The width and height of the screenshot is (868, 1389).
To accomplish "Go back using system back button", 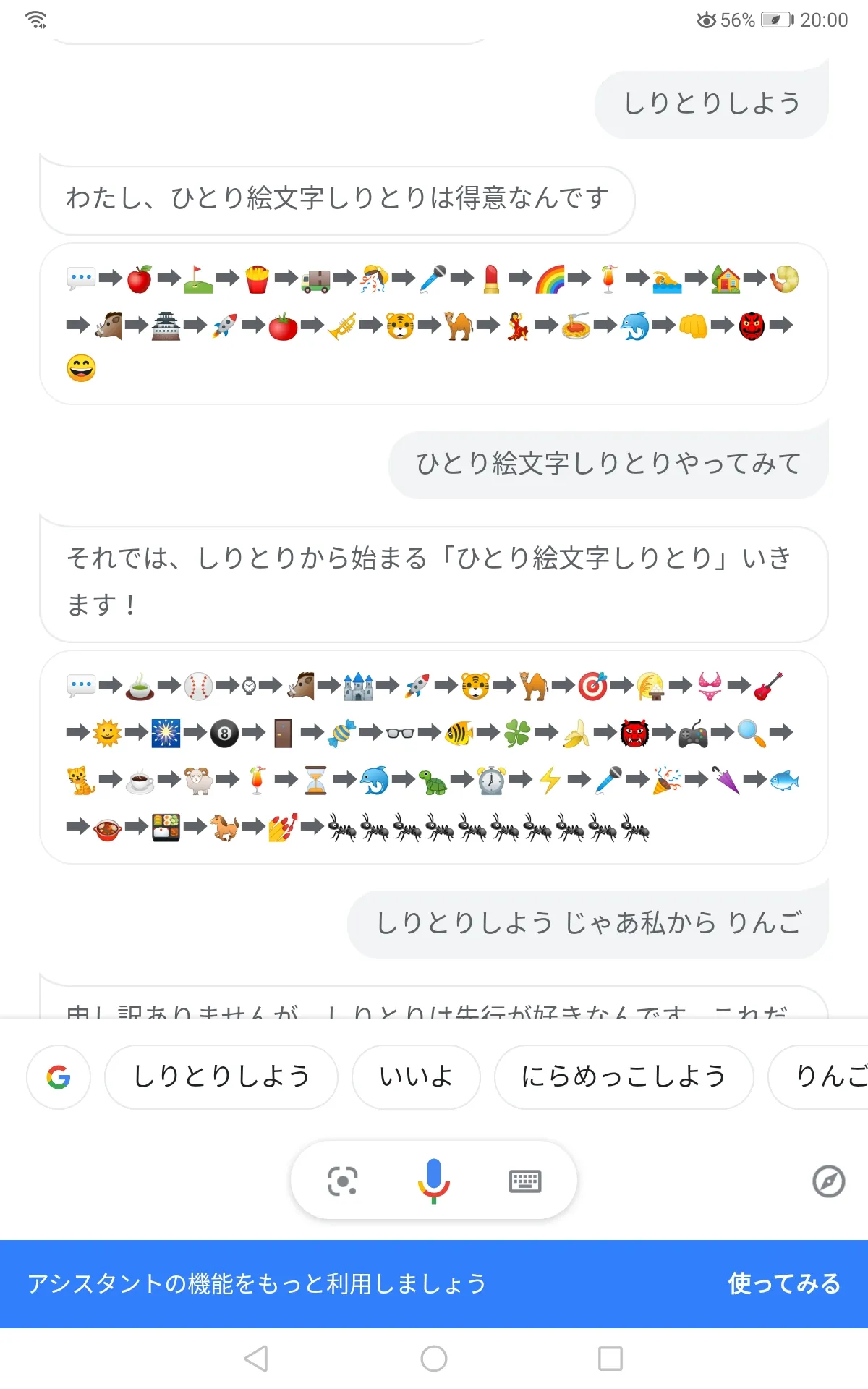I will point(257,1359).
